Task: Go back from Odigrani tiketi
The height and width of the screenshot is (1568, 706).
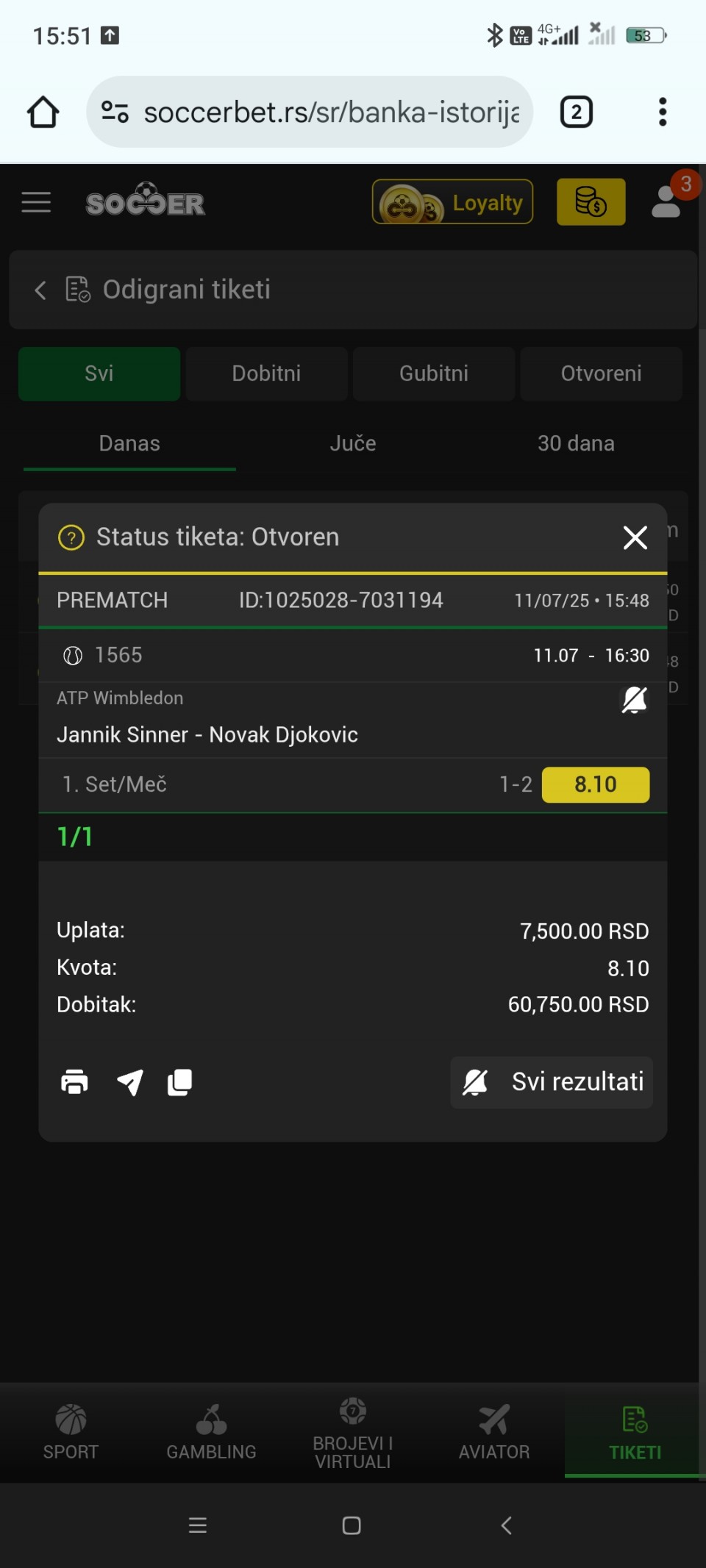Action: [40, 290]
